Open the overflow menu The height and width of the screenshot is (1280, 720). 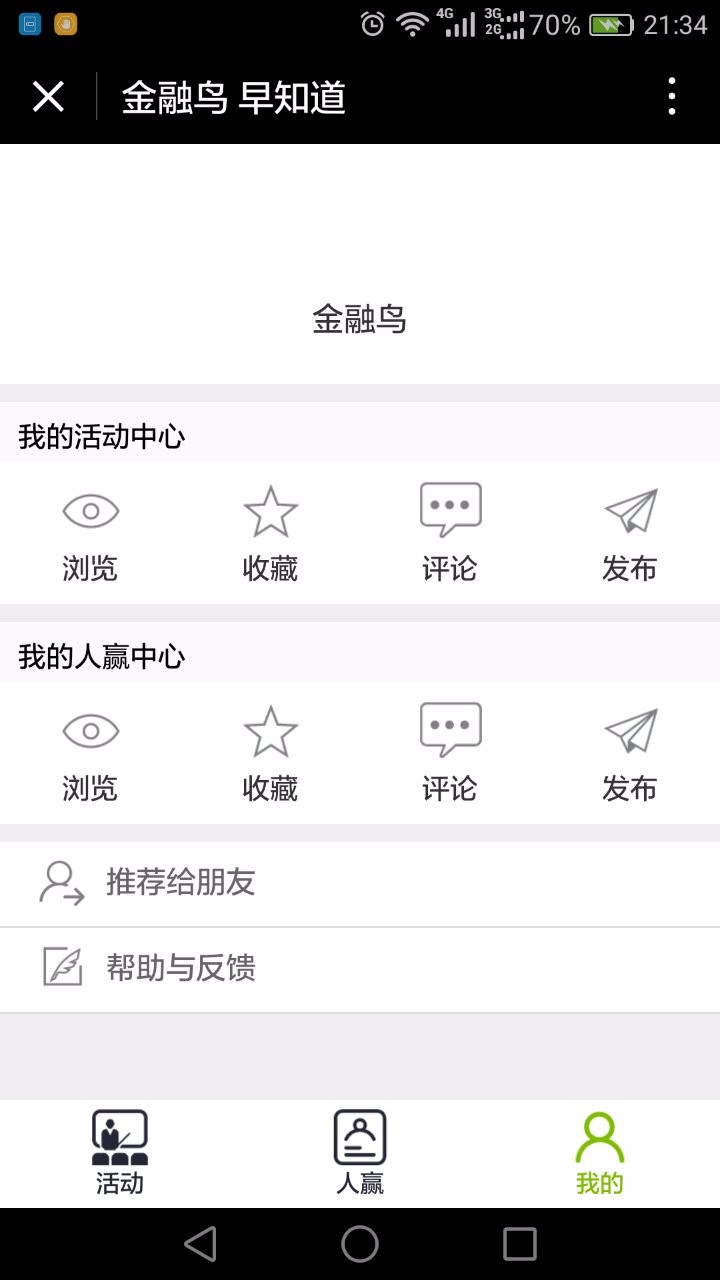point(671,97)
